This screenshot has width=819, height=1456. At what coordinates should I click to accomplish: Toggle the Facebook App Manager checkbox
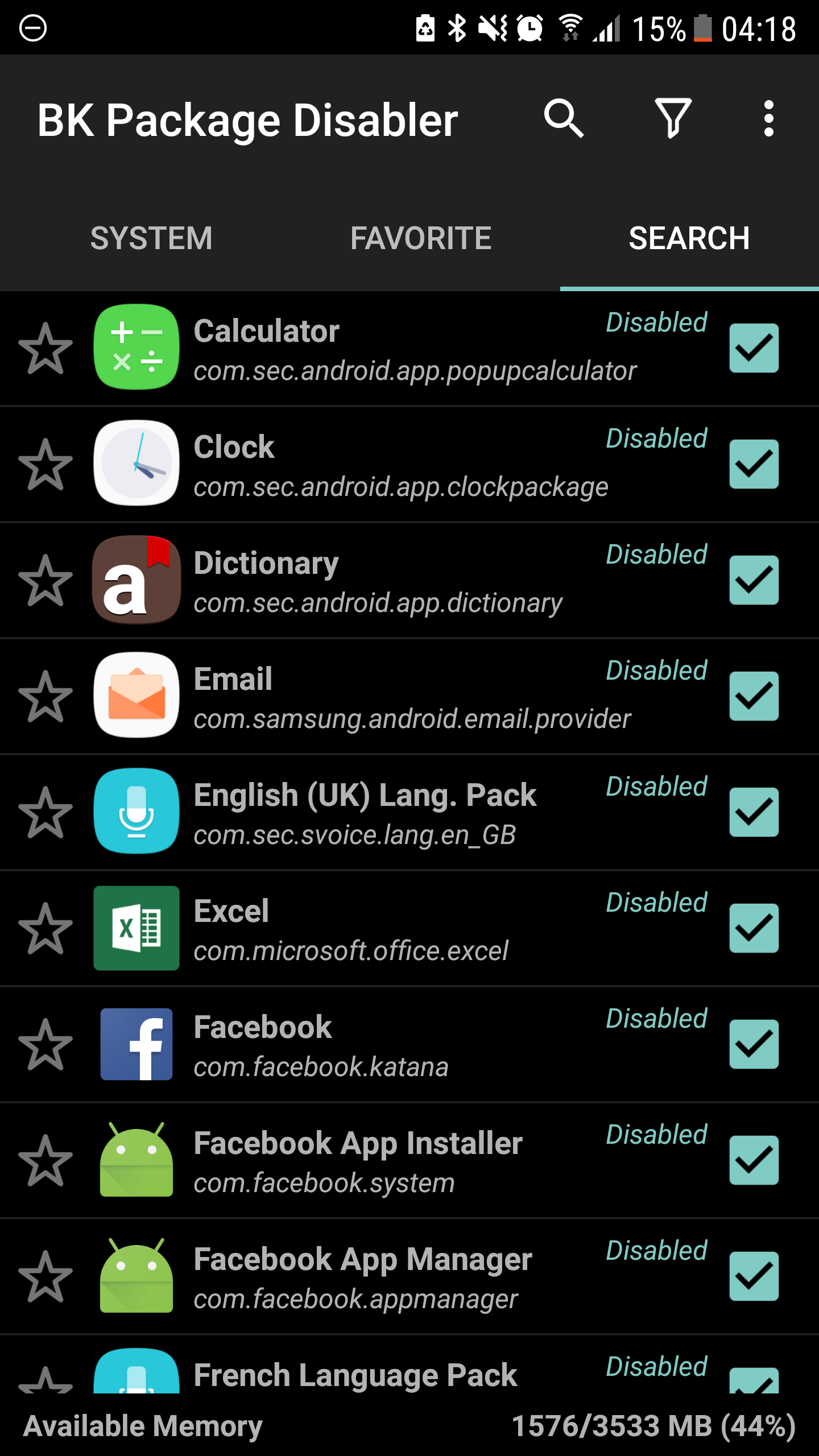click(754, 1276)
